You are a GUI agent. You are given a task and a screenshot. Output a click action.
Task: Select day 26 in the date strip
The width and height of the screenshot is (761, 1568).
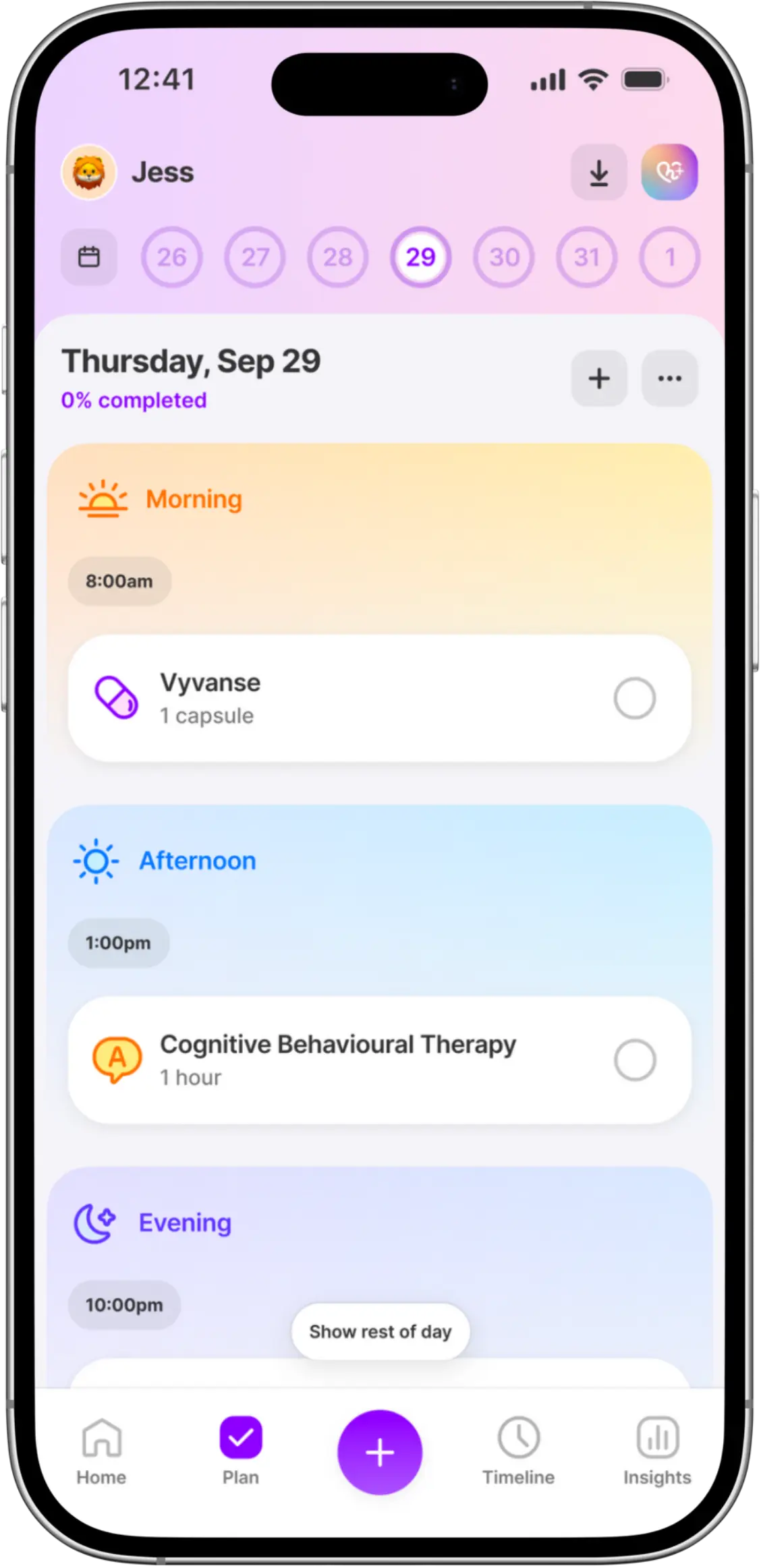(171, 257)
